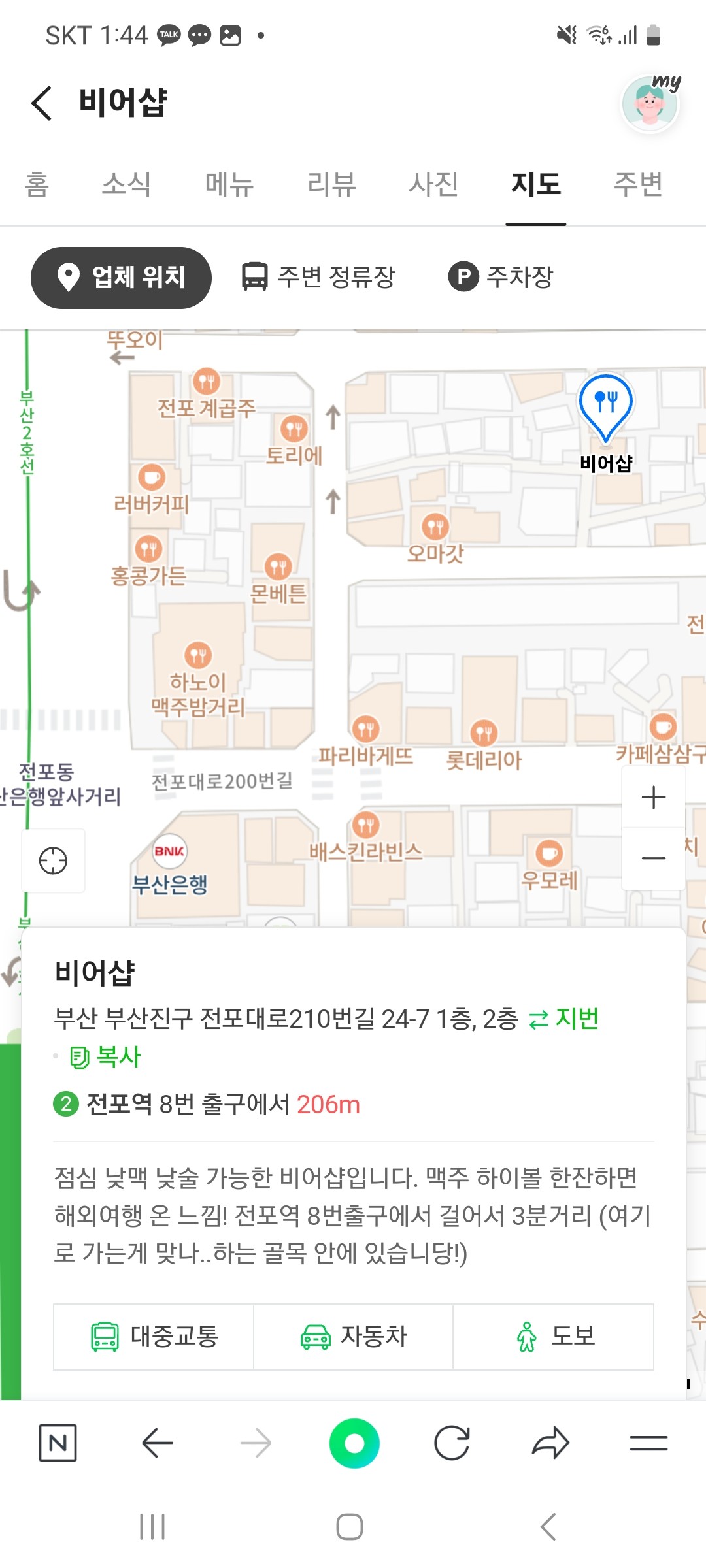Center map on my current location

[x=53, y=860]
